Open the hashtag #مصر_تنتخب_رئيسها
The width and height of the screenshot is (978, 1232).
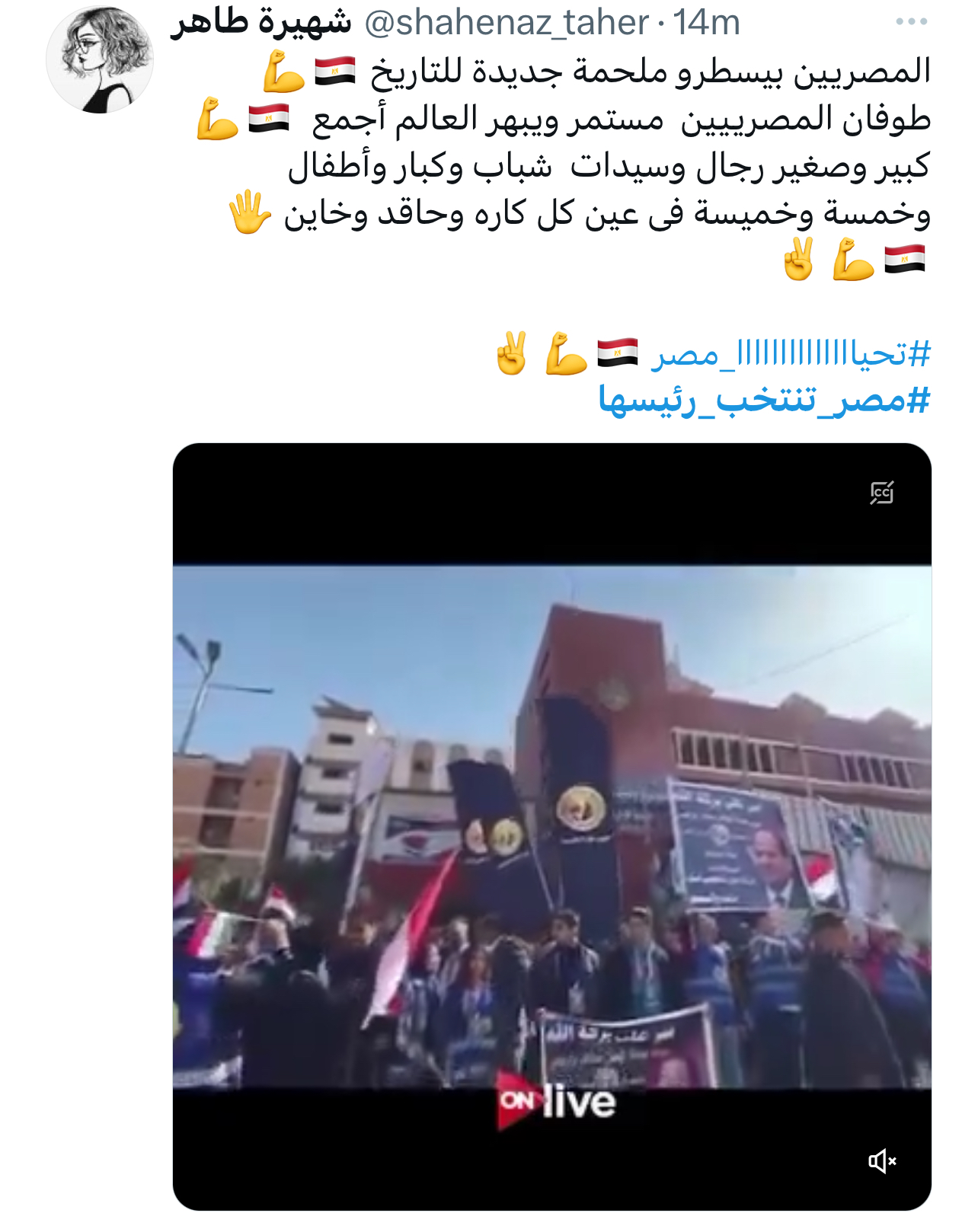(764, 400)
